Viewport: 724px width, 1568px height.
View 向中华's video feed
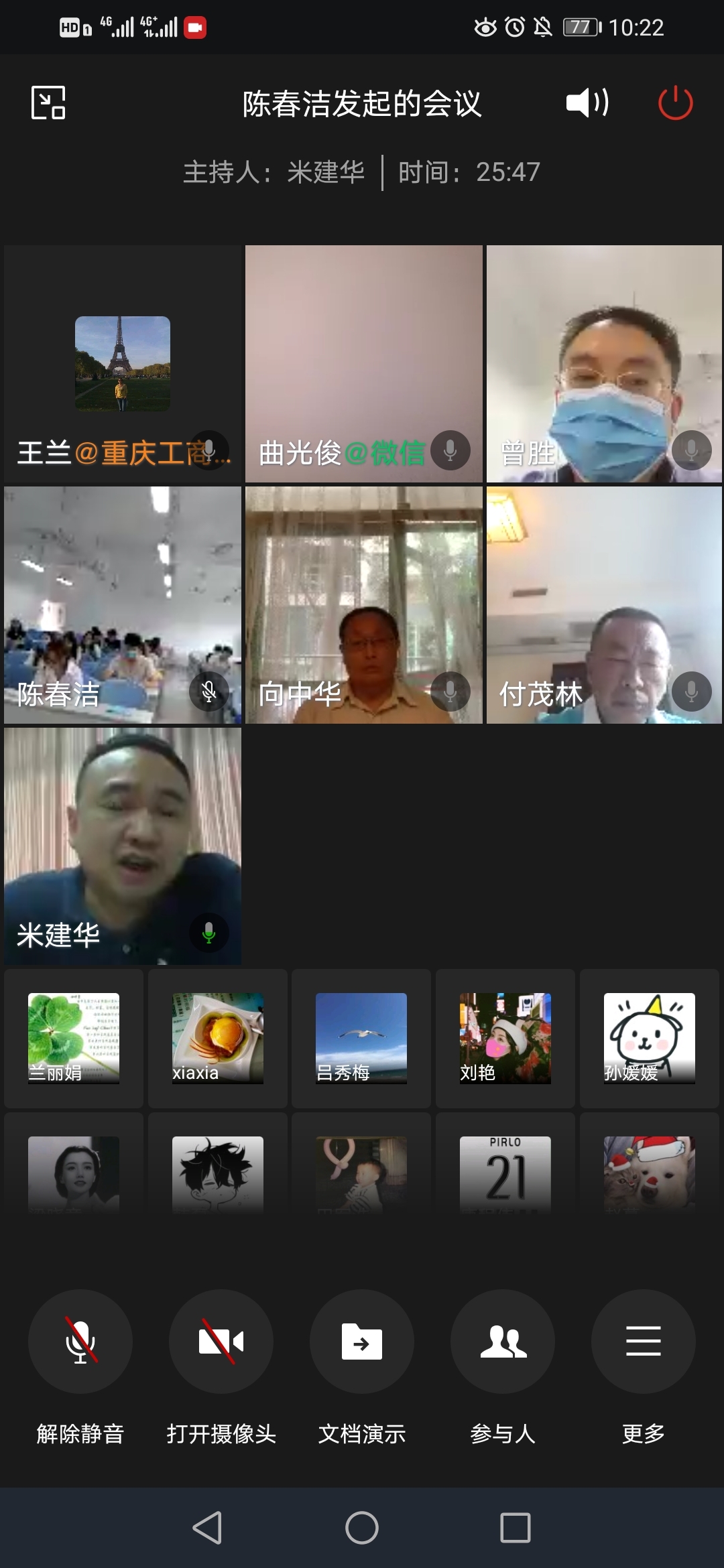pos(364,604)
